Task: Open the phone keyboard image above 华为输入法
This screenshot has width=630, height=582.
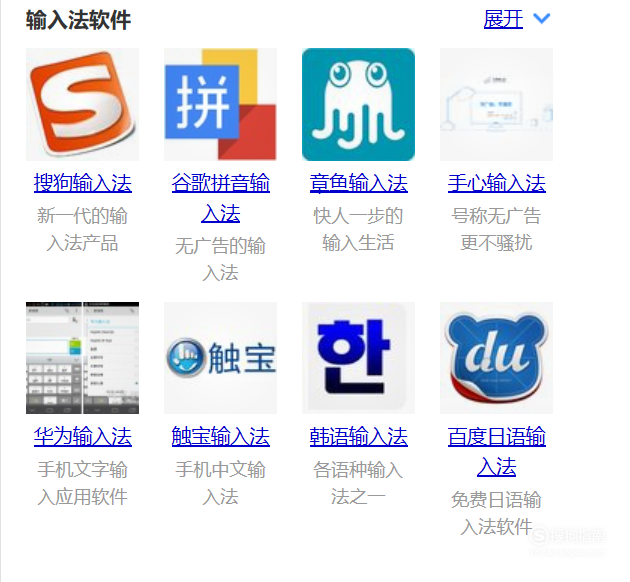Action: tap(82, 358)
